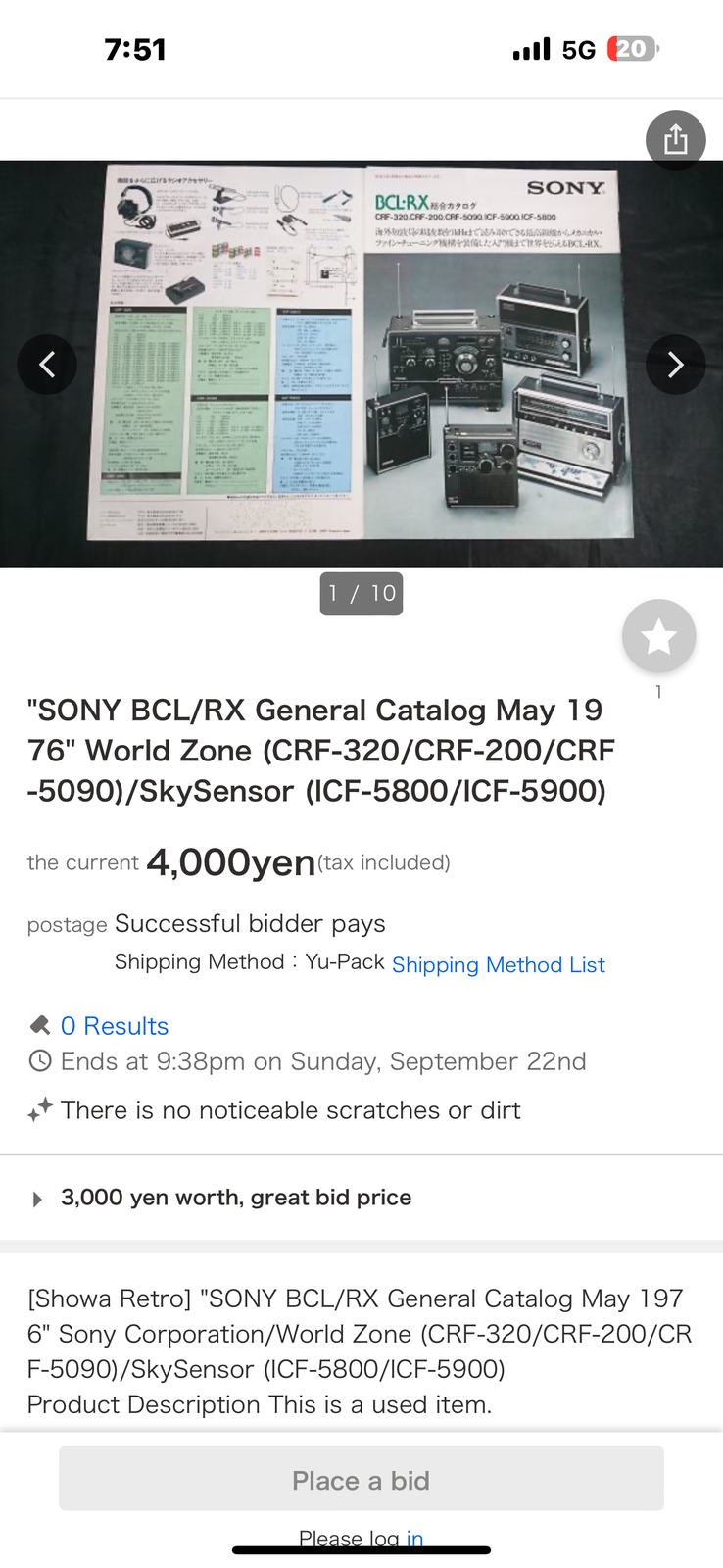
Task: Show the next product photo
Action: [x=675, y=365]
